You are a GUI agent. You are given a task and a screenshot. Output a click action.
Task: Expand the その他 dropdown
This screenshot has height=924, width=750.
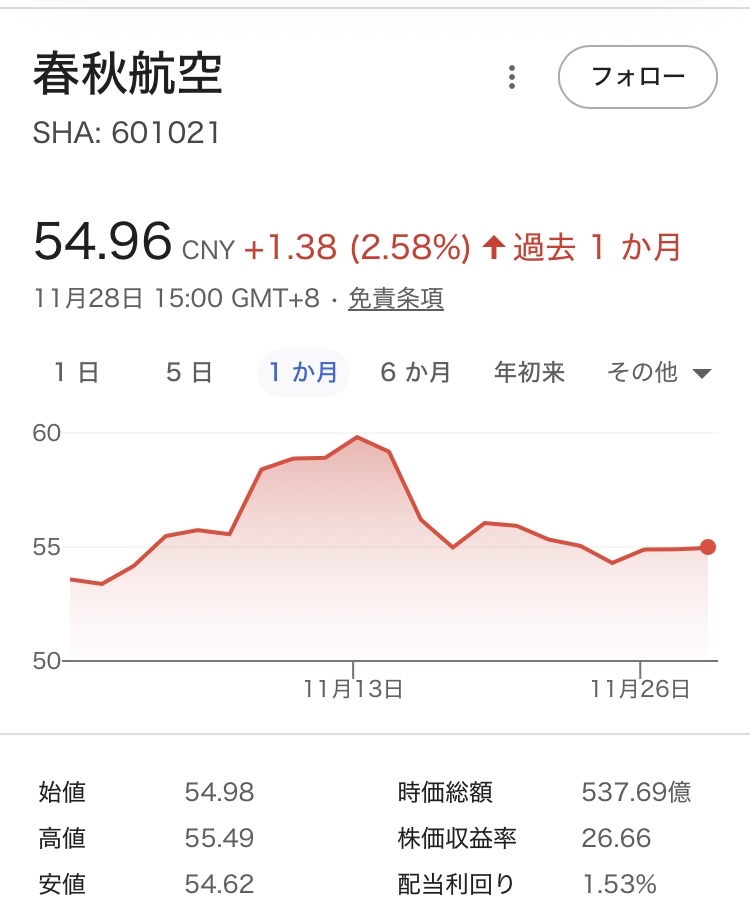[659, 373]
